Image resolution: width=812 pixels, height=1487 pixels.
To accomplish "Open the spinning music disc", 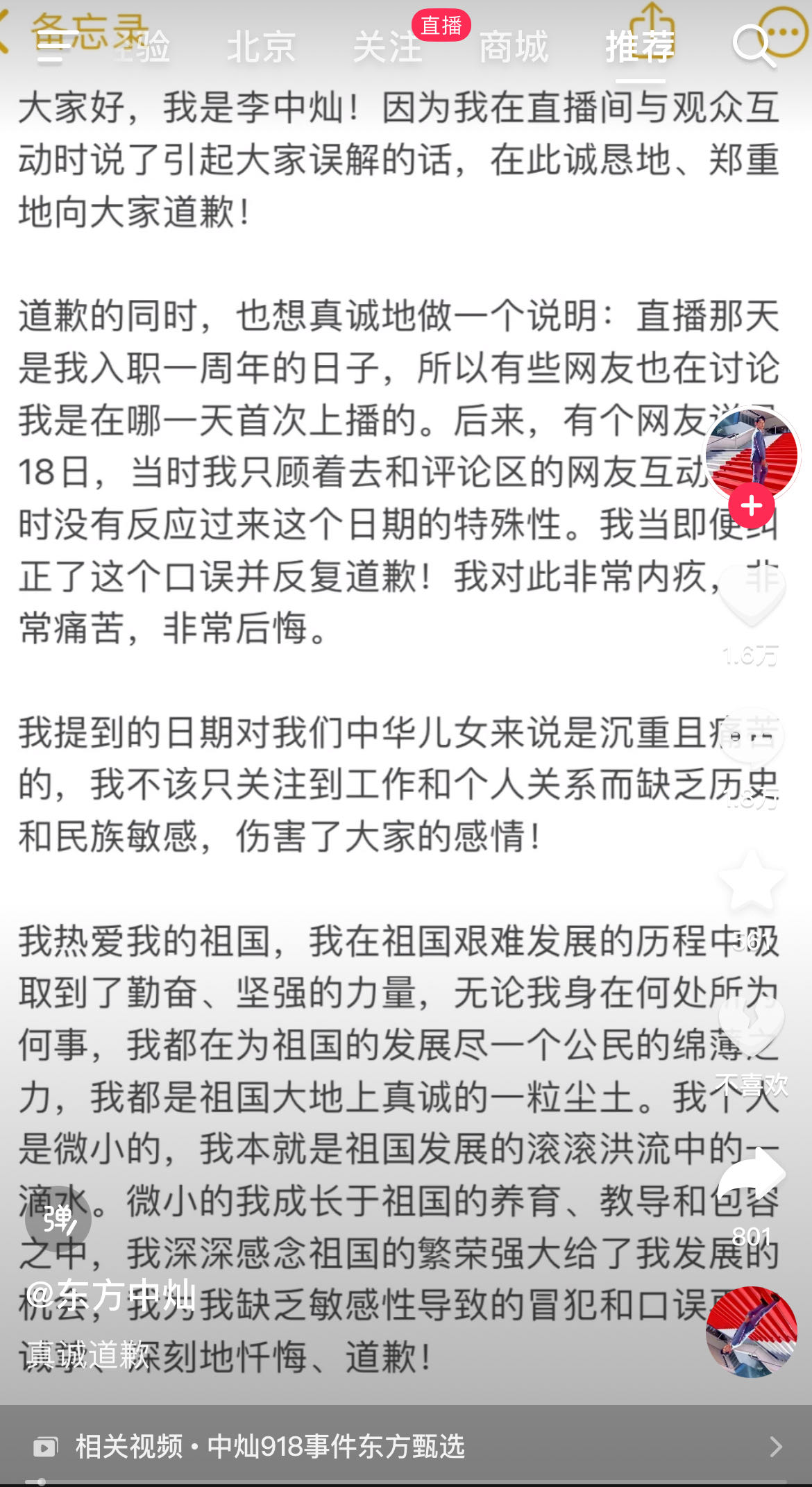I will [752, 1331].
